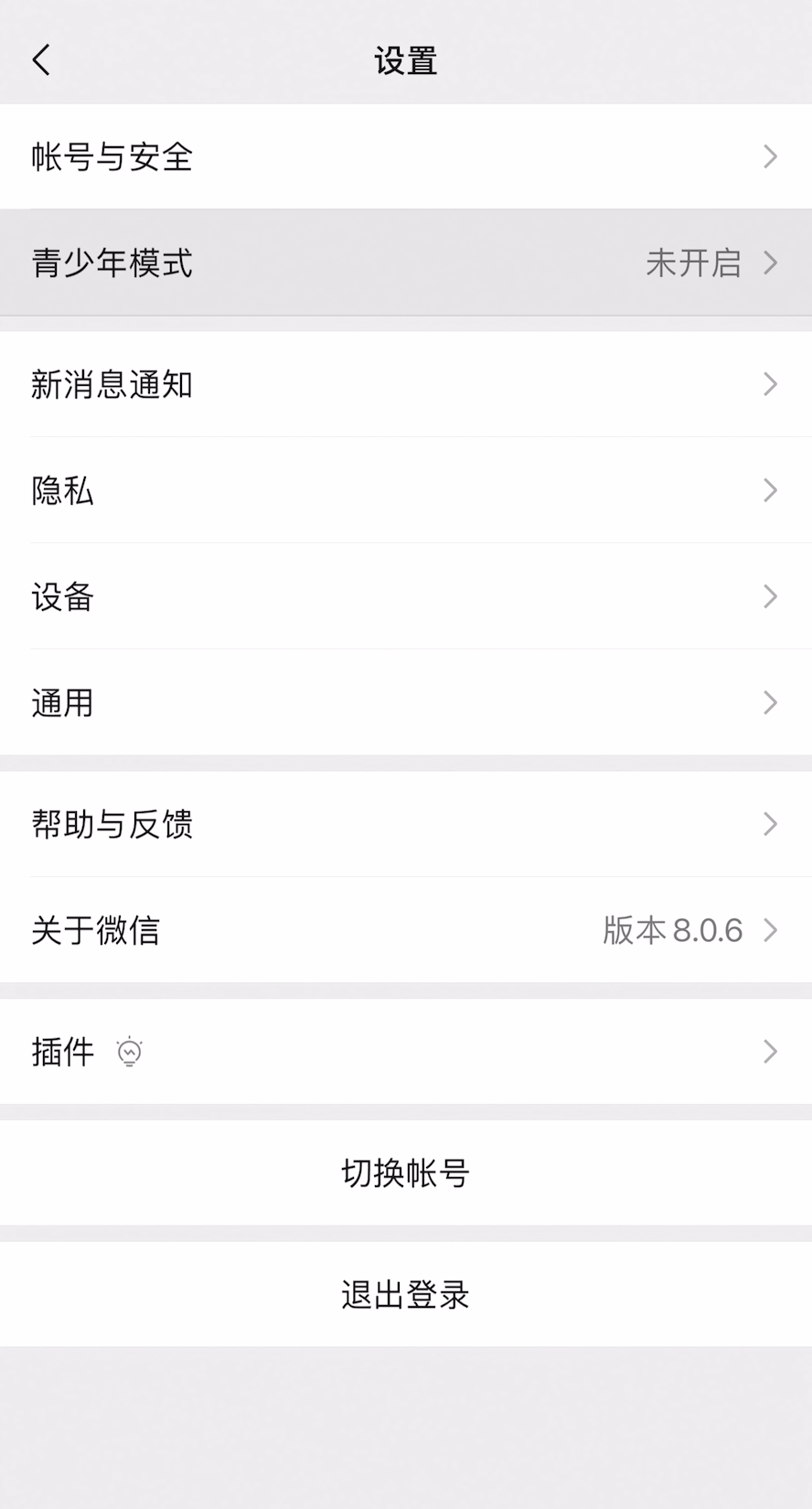Click the chevron beside 隐私
Image resolution: width=812 pixels, height=1509 pixels.
pos(769,490)
